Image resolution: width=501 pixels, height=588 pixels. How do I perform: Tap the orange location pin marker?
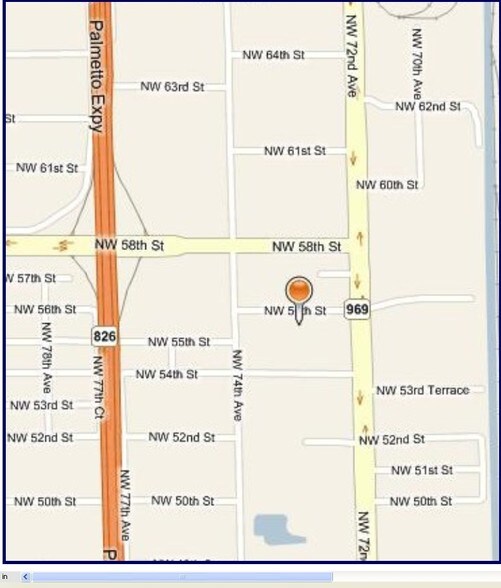click(x=299, y=299)
